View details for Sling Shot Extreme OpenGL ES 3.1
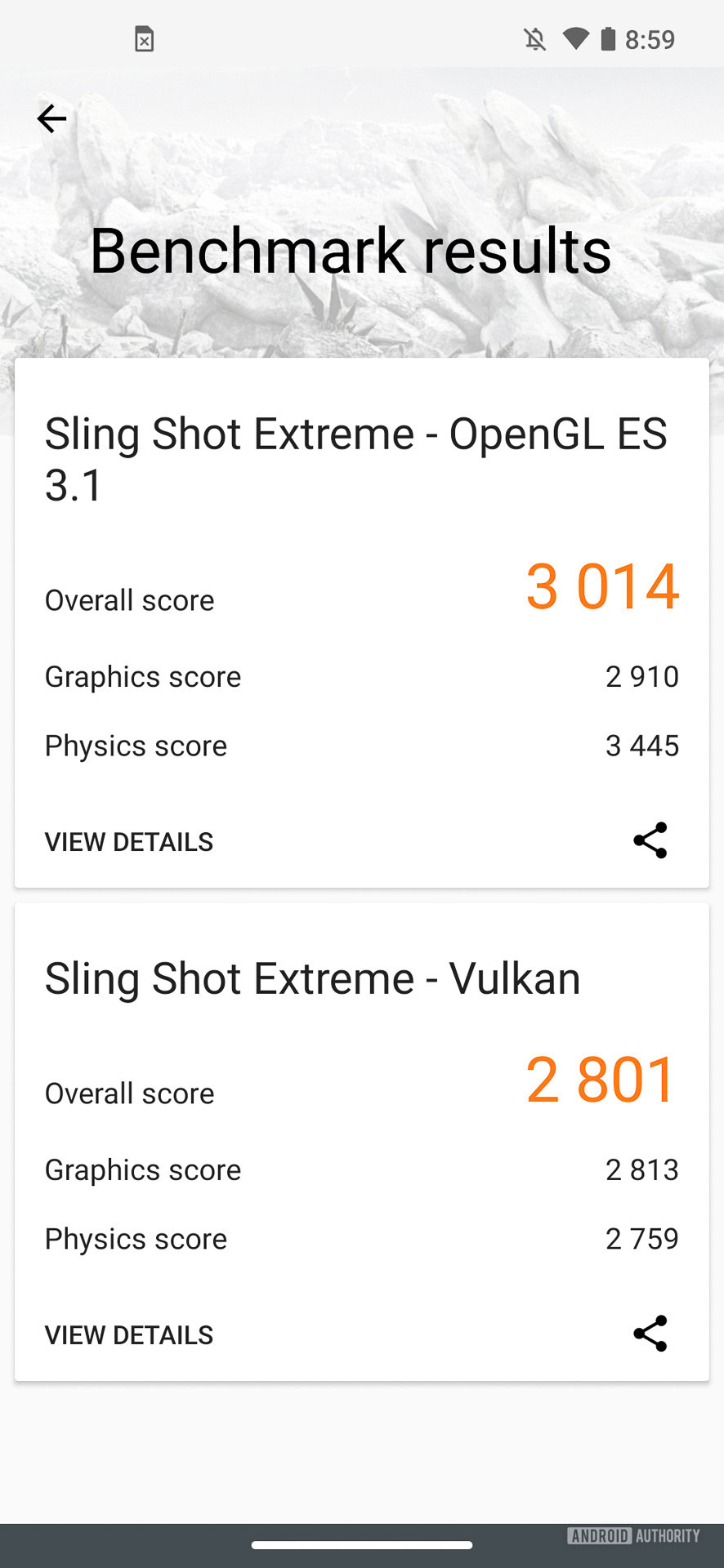This screenshot has width=724, height=1568. [x=129, y=842]
